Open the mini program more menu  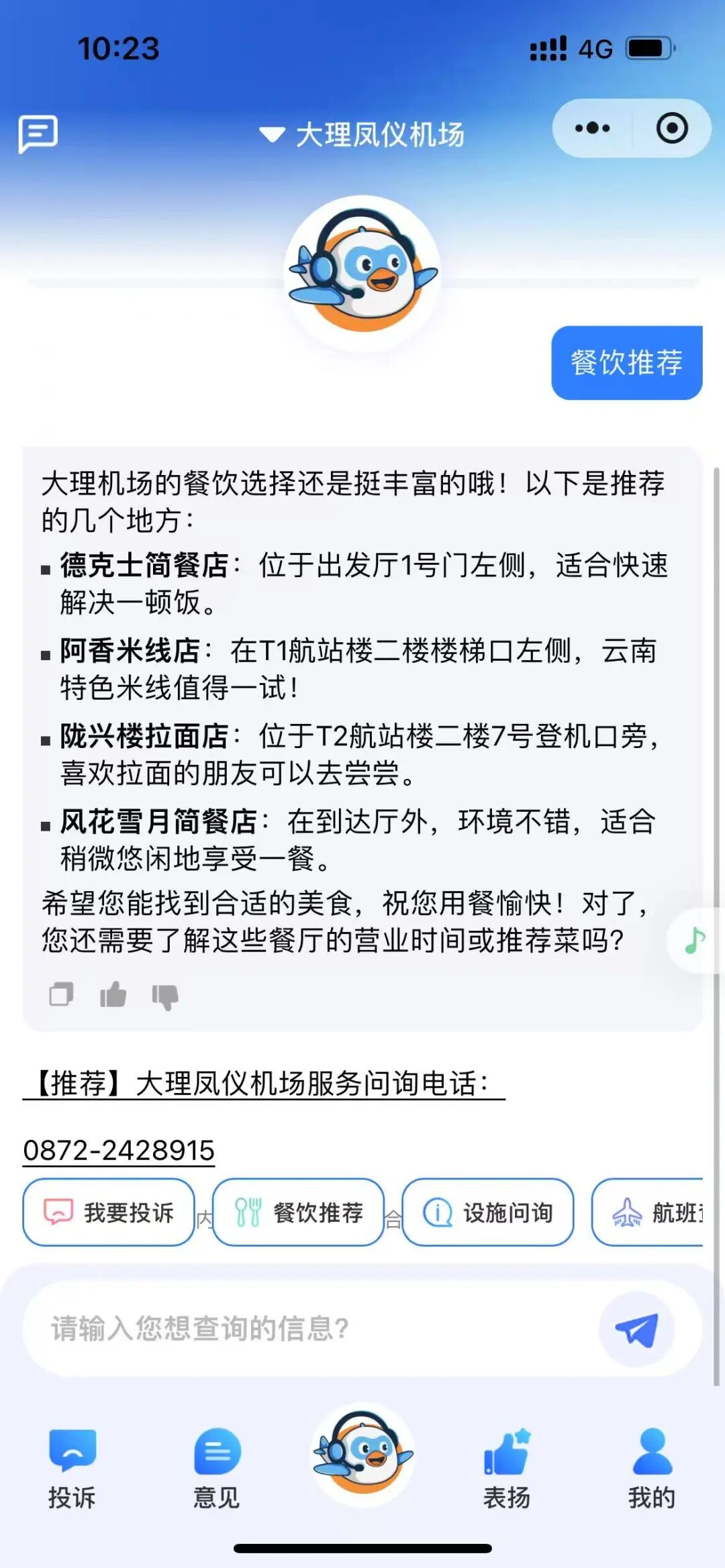(592, 128)
